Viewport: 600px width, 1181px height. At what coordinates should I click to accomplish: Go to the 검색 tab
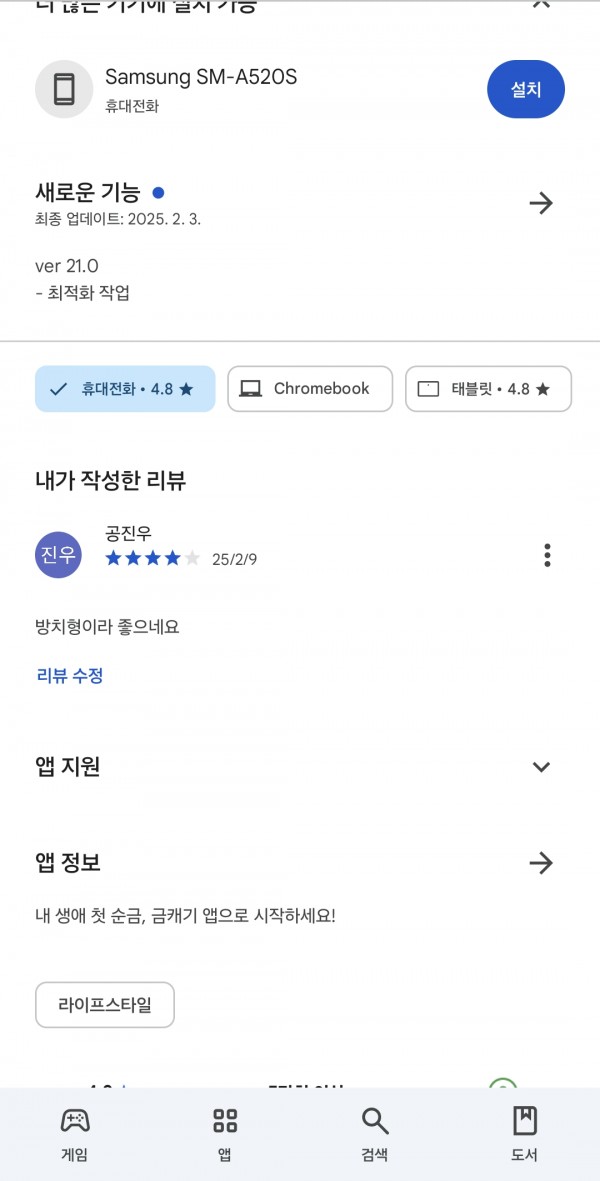[x=374, y=1135]
